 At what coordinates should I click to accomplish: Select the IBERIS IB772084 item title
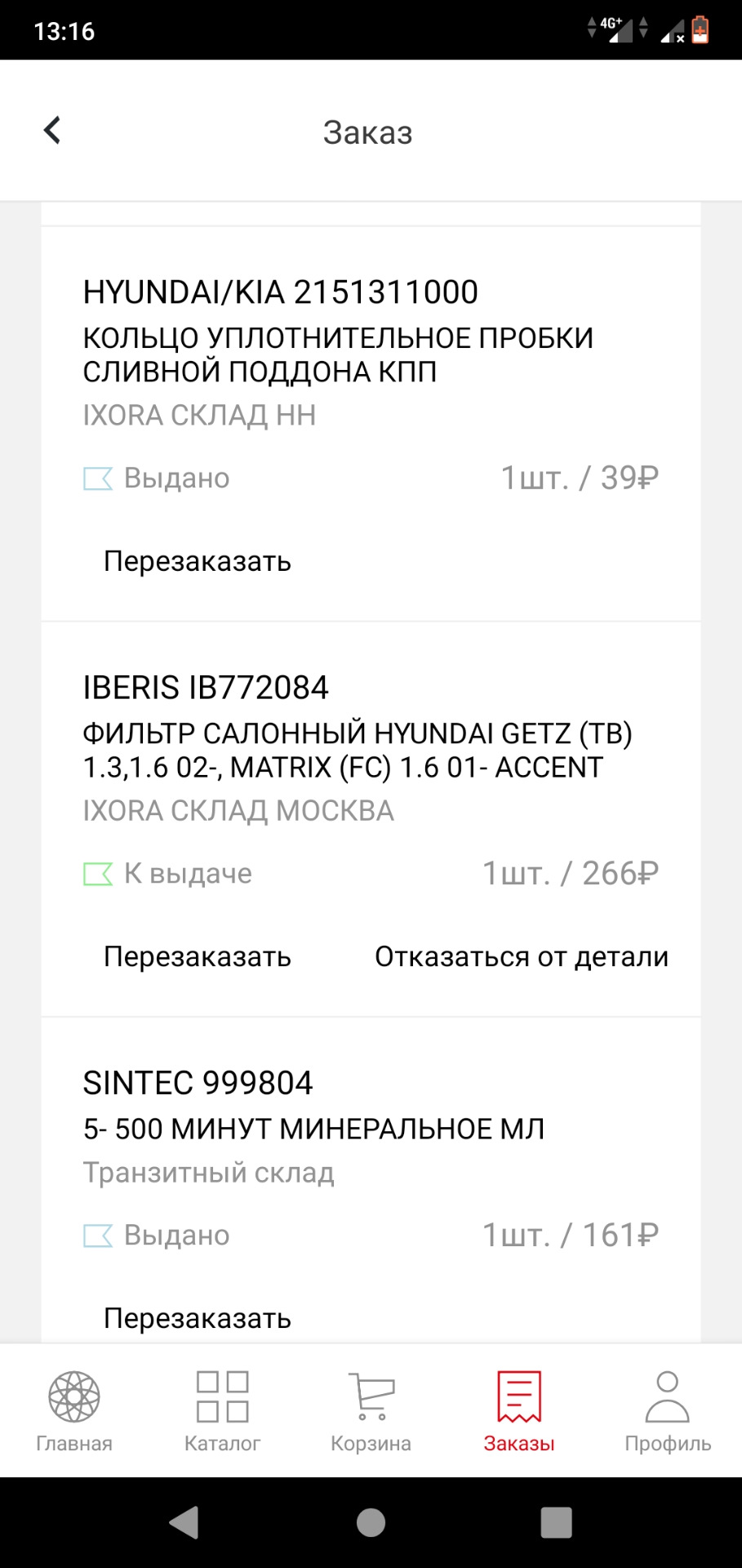coord(205,688)
